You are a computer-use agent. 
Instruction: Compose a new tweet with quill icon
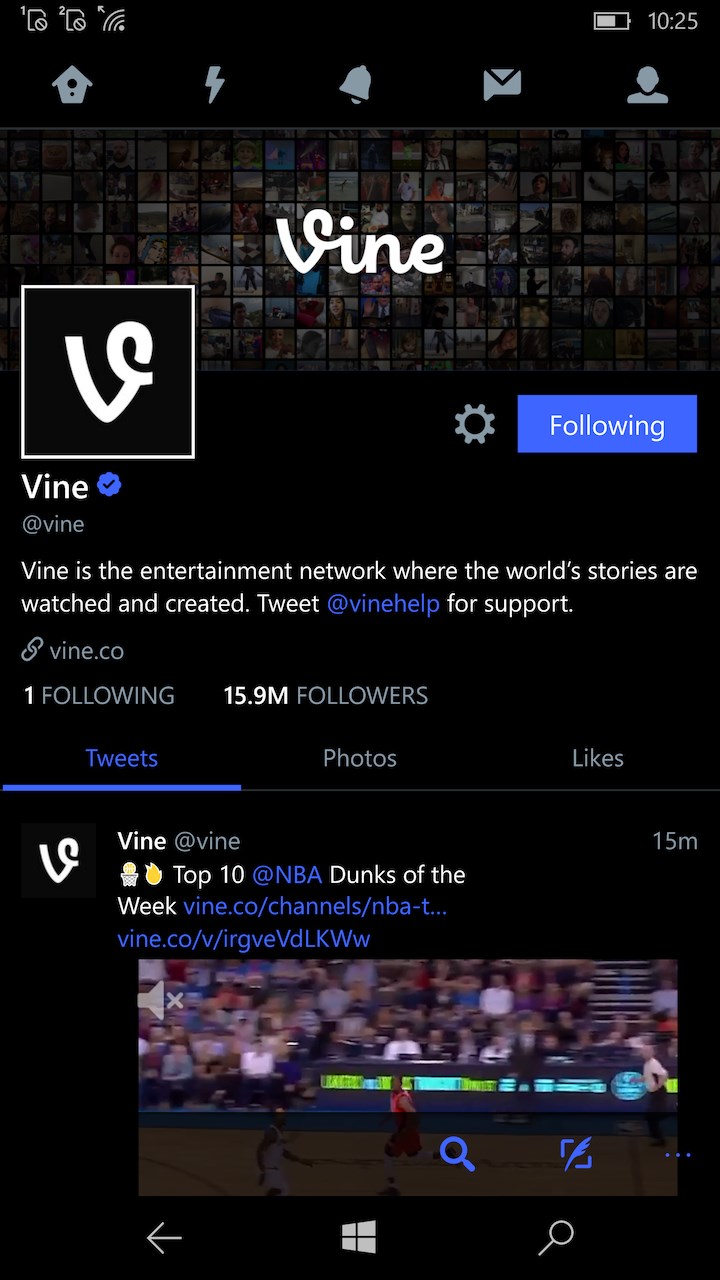coord(576,1154)
